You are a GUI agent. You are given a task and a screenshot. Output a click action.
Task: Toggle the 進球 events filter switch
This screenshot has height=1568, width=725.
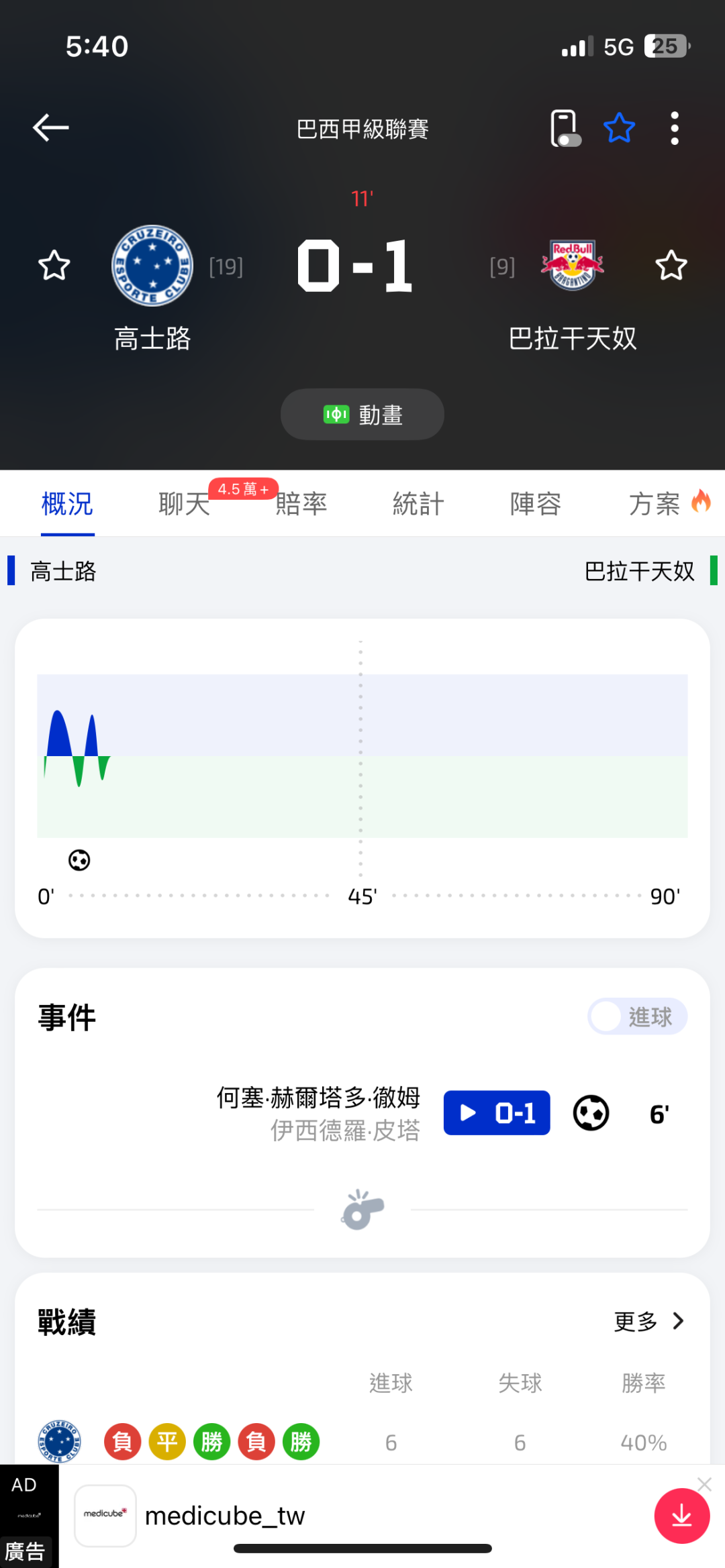pos(637,1016)
